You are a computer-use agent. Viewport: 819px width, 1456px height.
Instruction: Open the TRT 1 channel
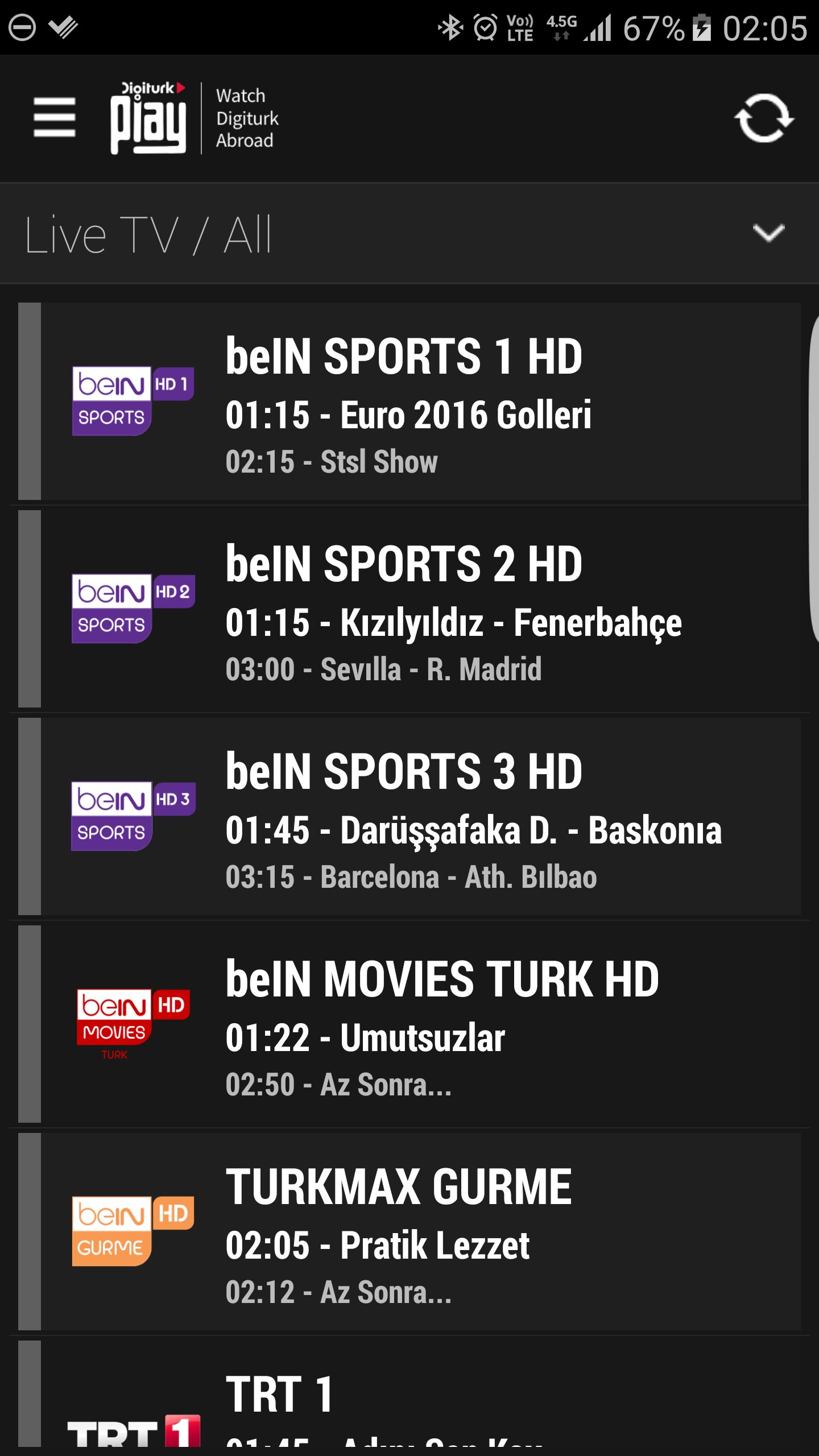click(409, 1399)
